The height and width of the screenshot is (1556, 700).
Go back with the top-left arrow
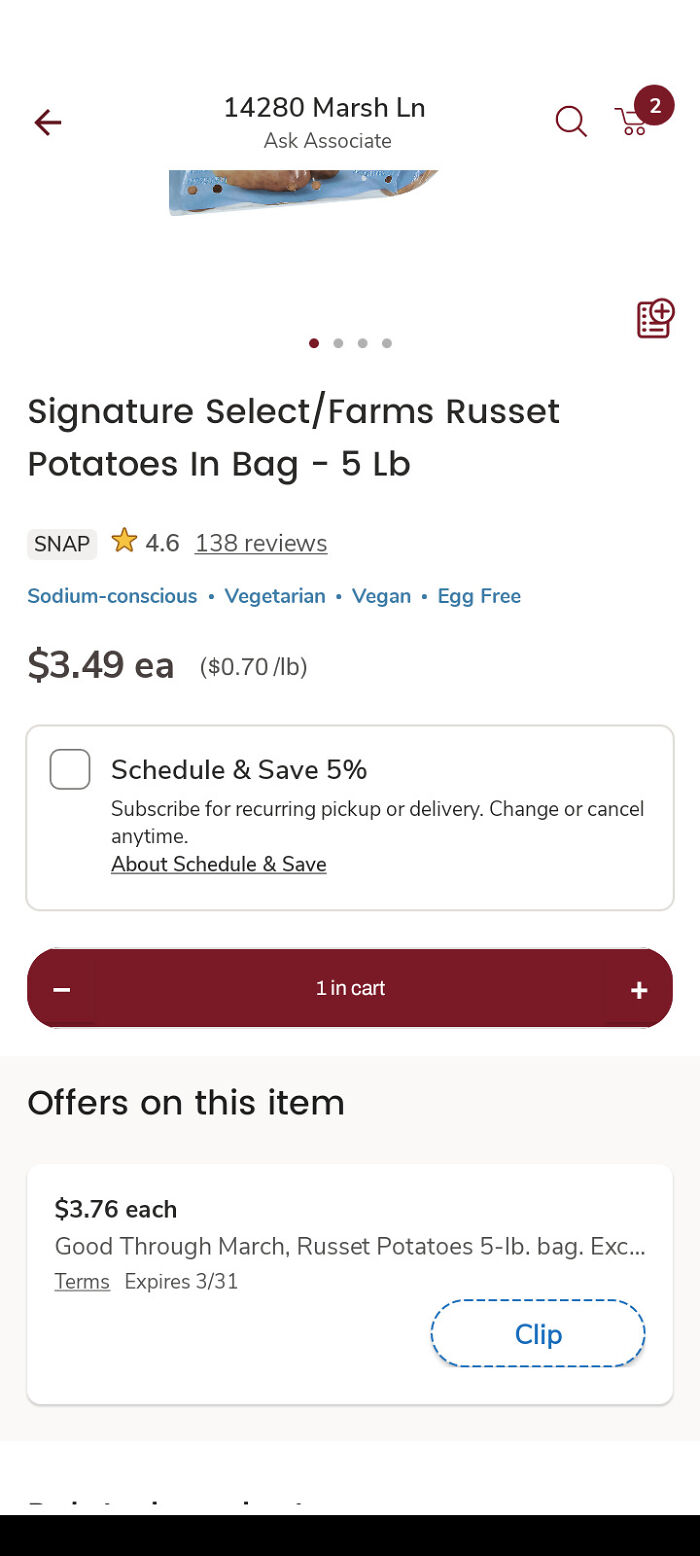pos(47,123)
